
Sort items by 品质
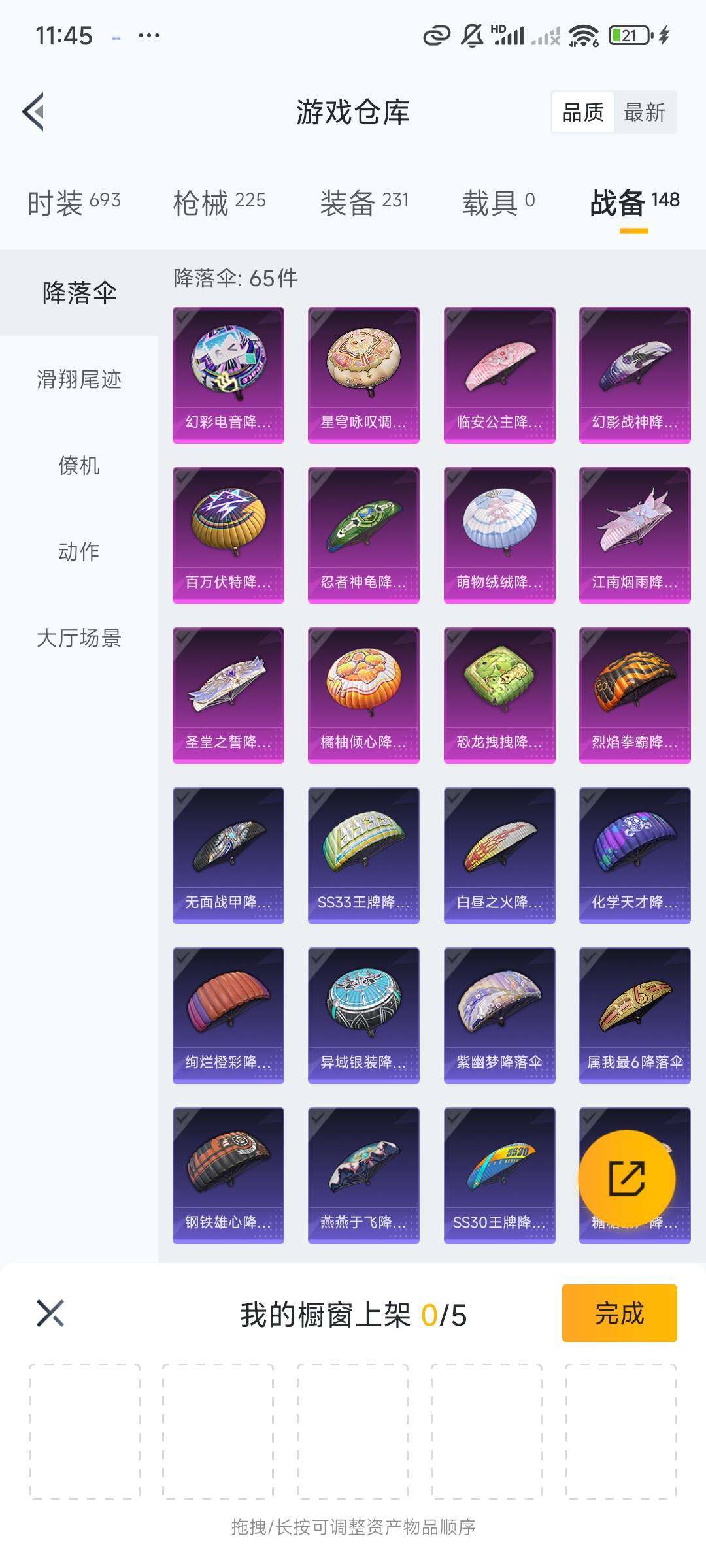[583, 112]
